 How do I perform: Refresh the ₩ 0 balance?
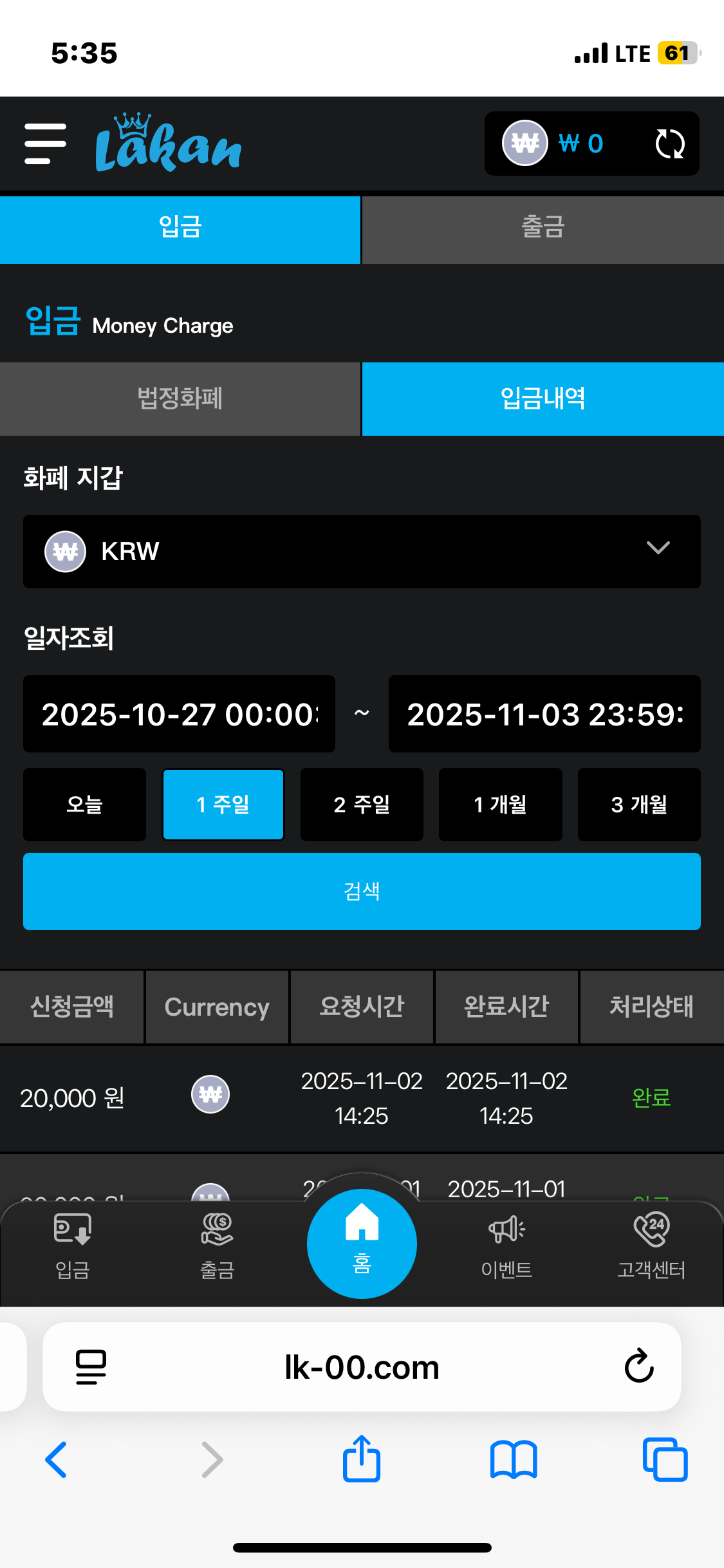pos(669,144)
